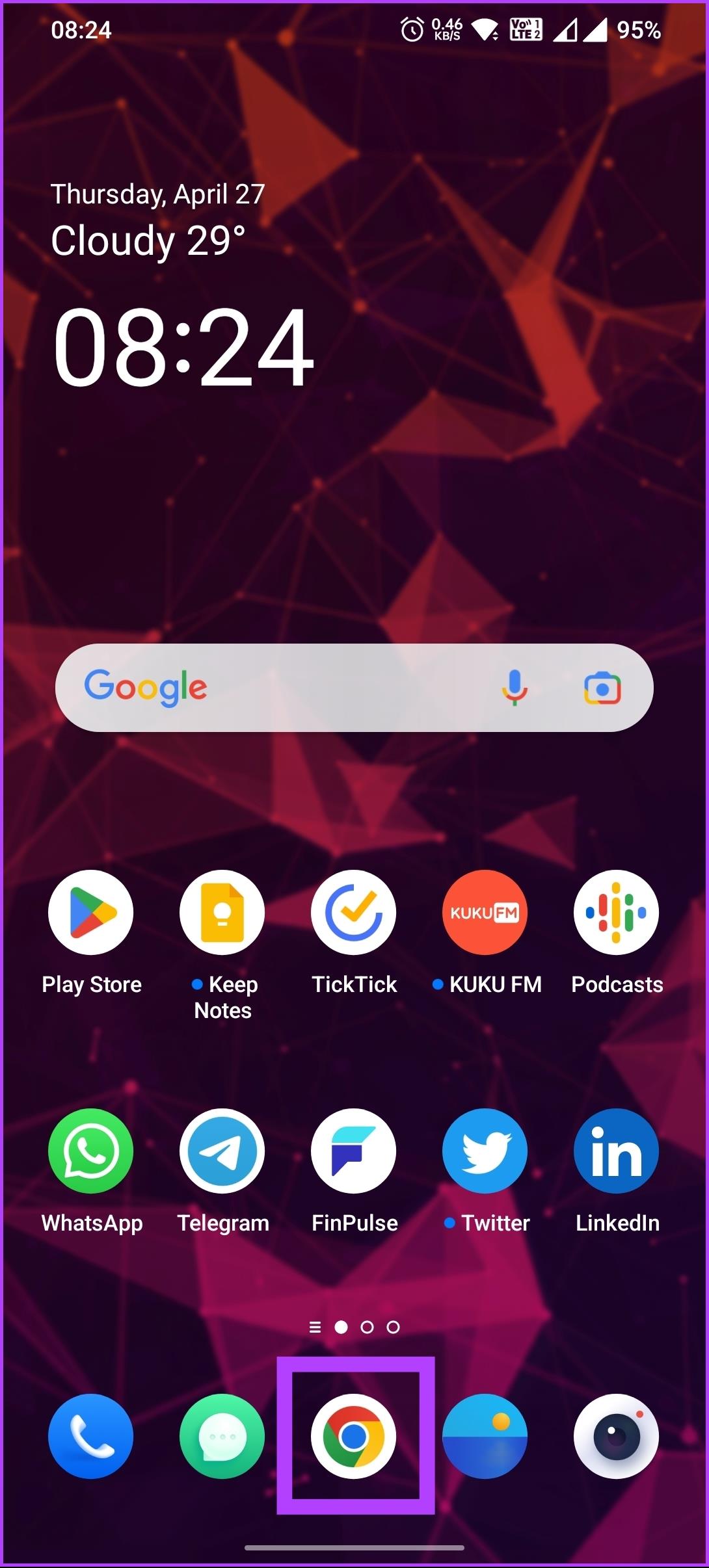The image size is (709, 1568).
Task: Tap the date and weather widget
Action: pos(157,220)
